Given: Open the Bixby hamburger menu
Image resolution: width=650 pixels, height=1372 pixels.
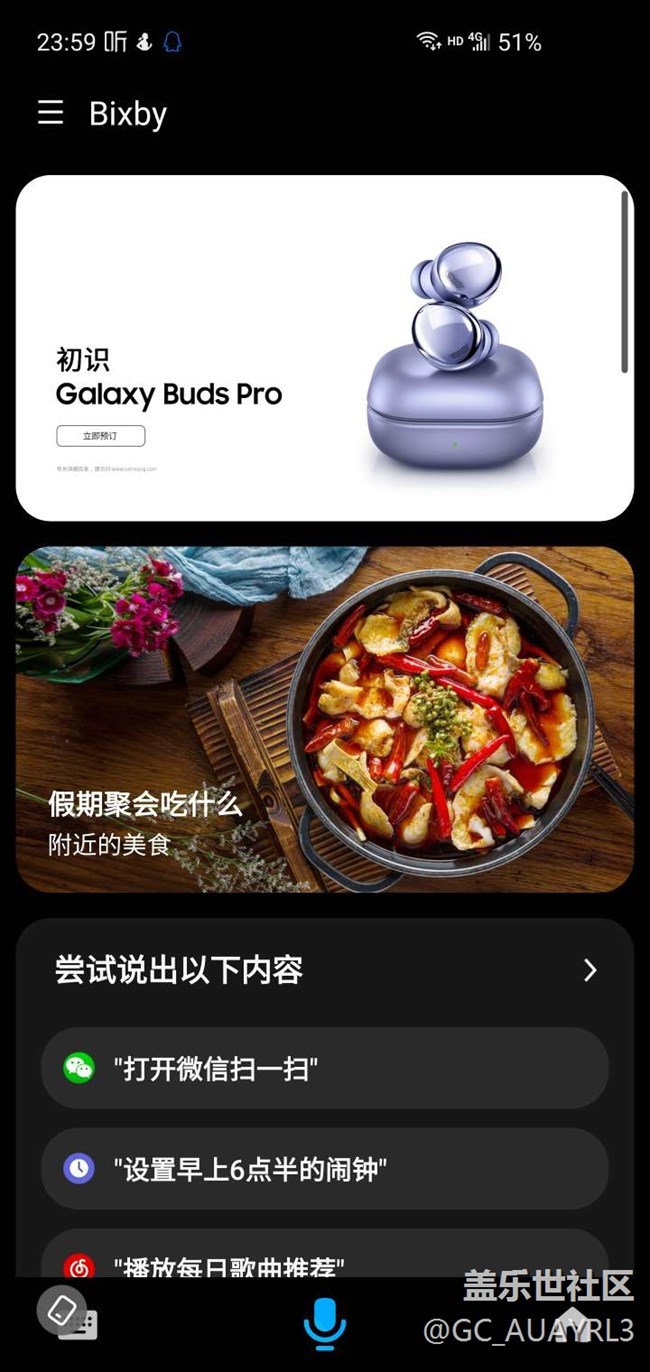Looking at the screenshot, I should pyautogui.click(x=50, y=113).
